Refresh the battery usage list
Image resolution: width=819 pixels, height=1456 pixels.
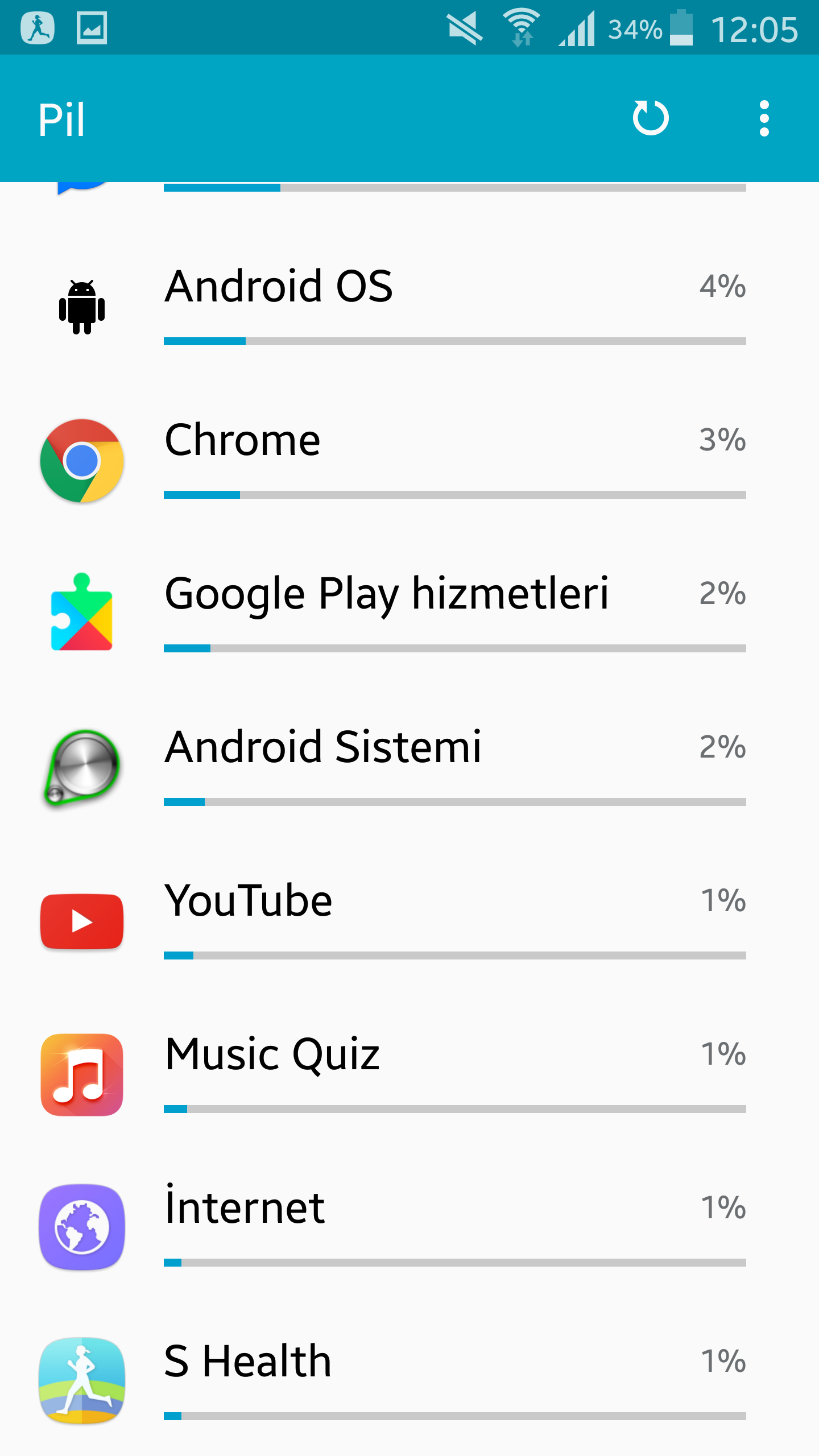point(650,118)
